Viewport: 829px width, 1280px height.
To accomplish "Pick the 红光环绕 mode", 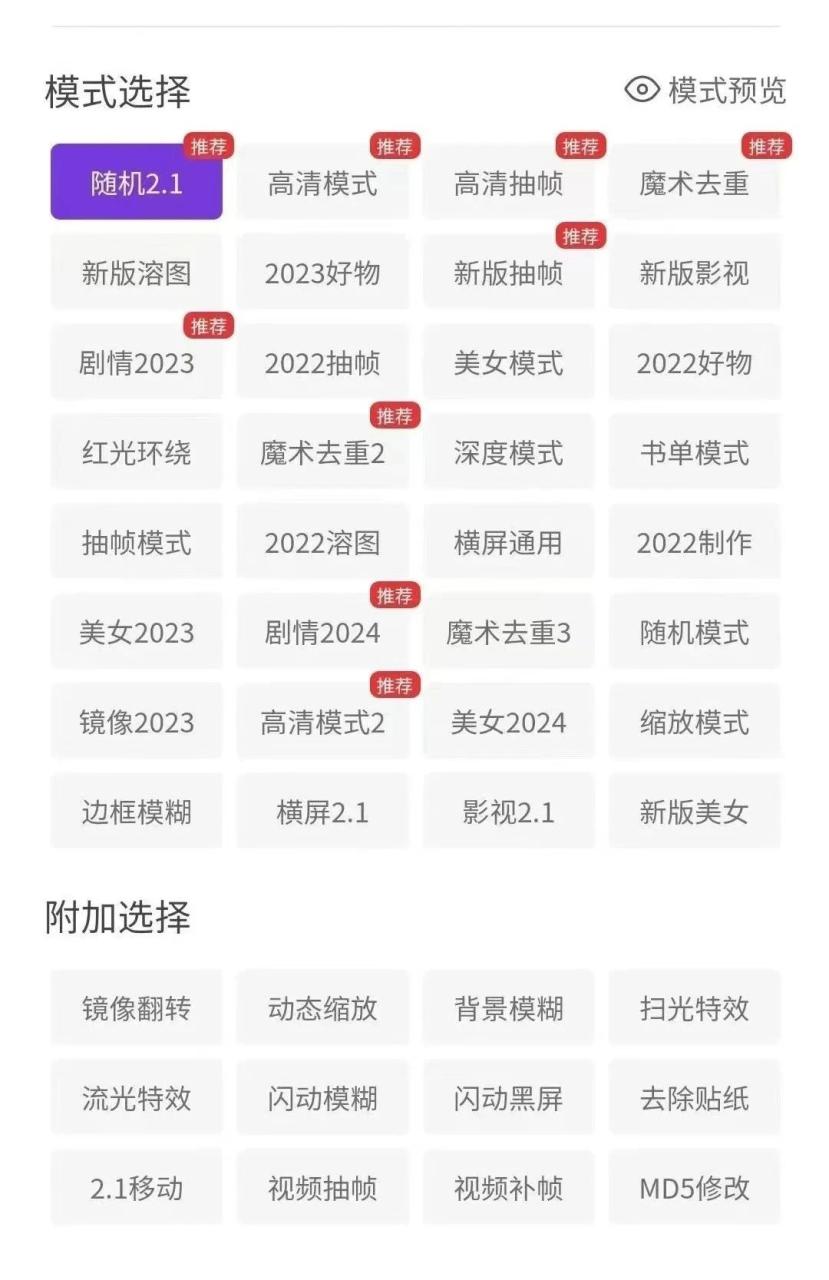I will tap(135, 451).
